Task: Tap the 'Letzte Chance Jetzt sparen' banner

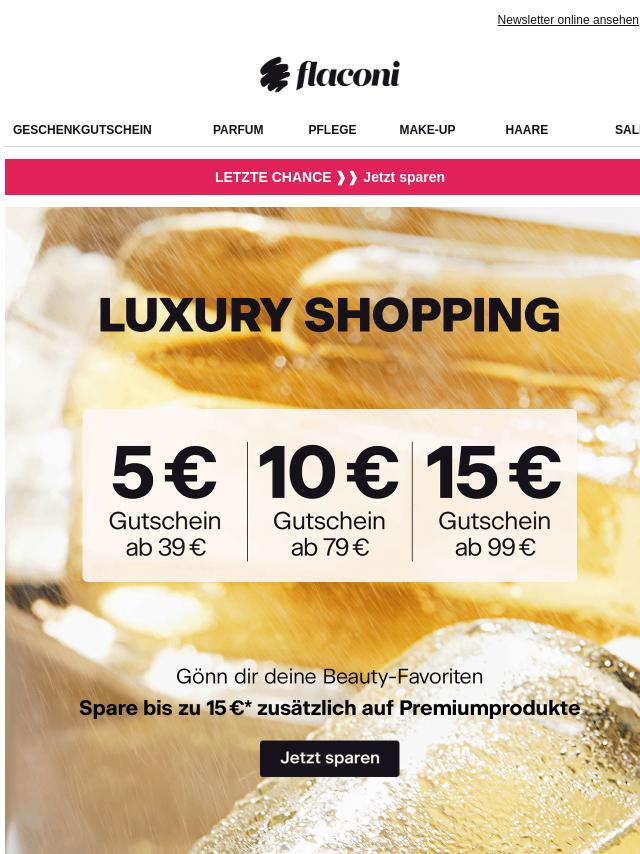Action: [x=329, y=177]
